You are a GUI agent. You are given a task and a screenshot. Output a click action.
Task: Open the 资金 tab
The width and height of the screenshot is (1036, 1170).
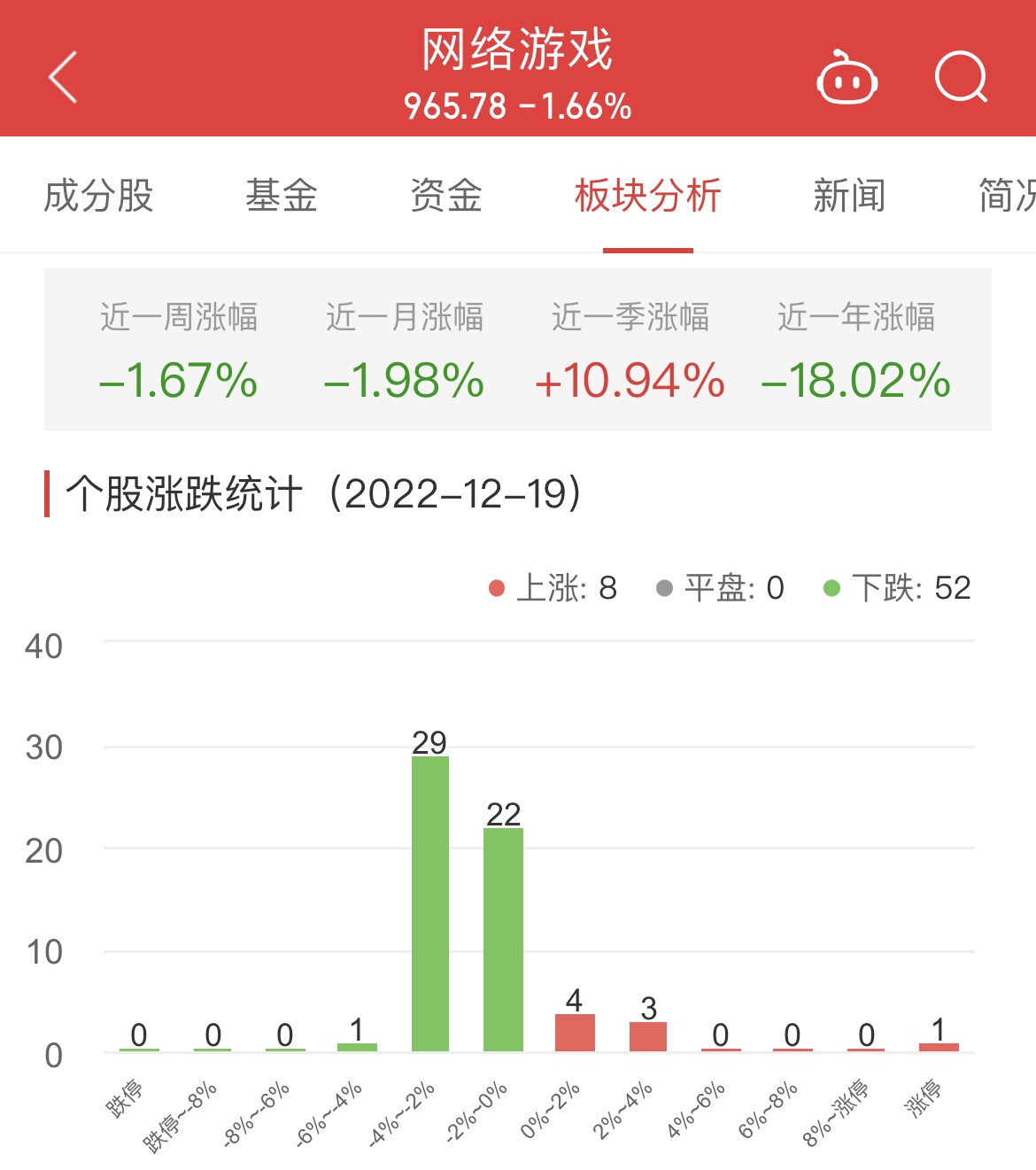click(446, 196)
